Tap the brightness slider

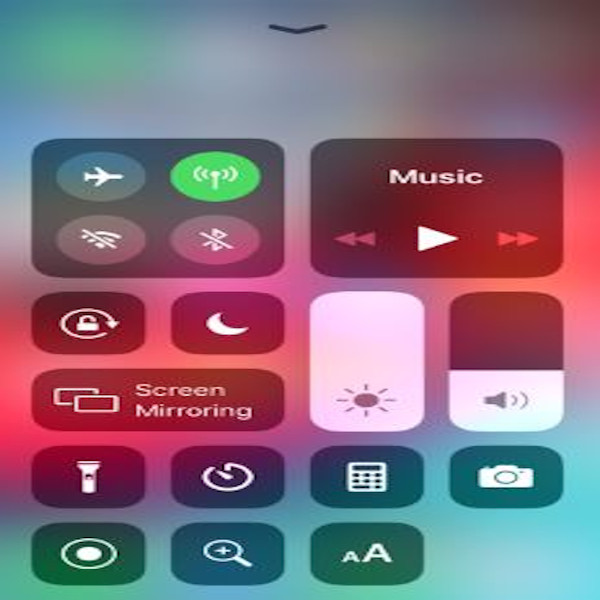367,360
